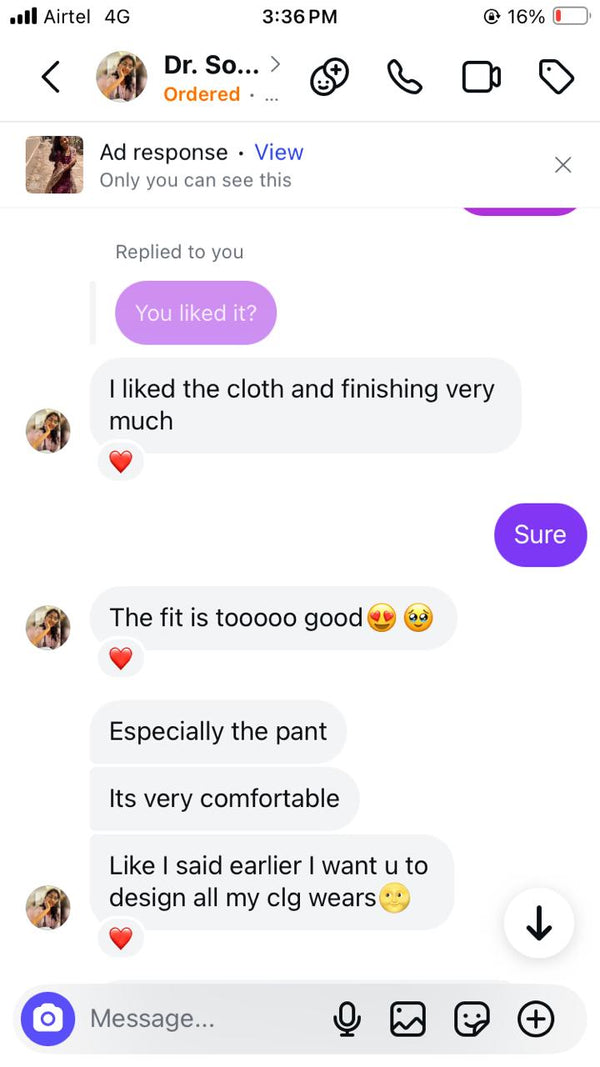Open more options with the plus icon
This screenshot has height=1067, width=600.
point(535,1019)
